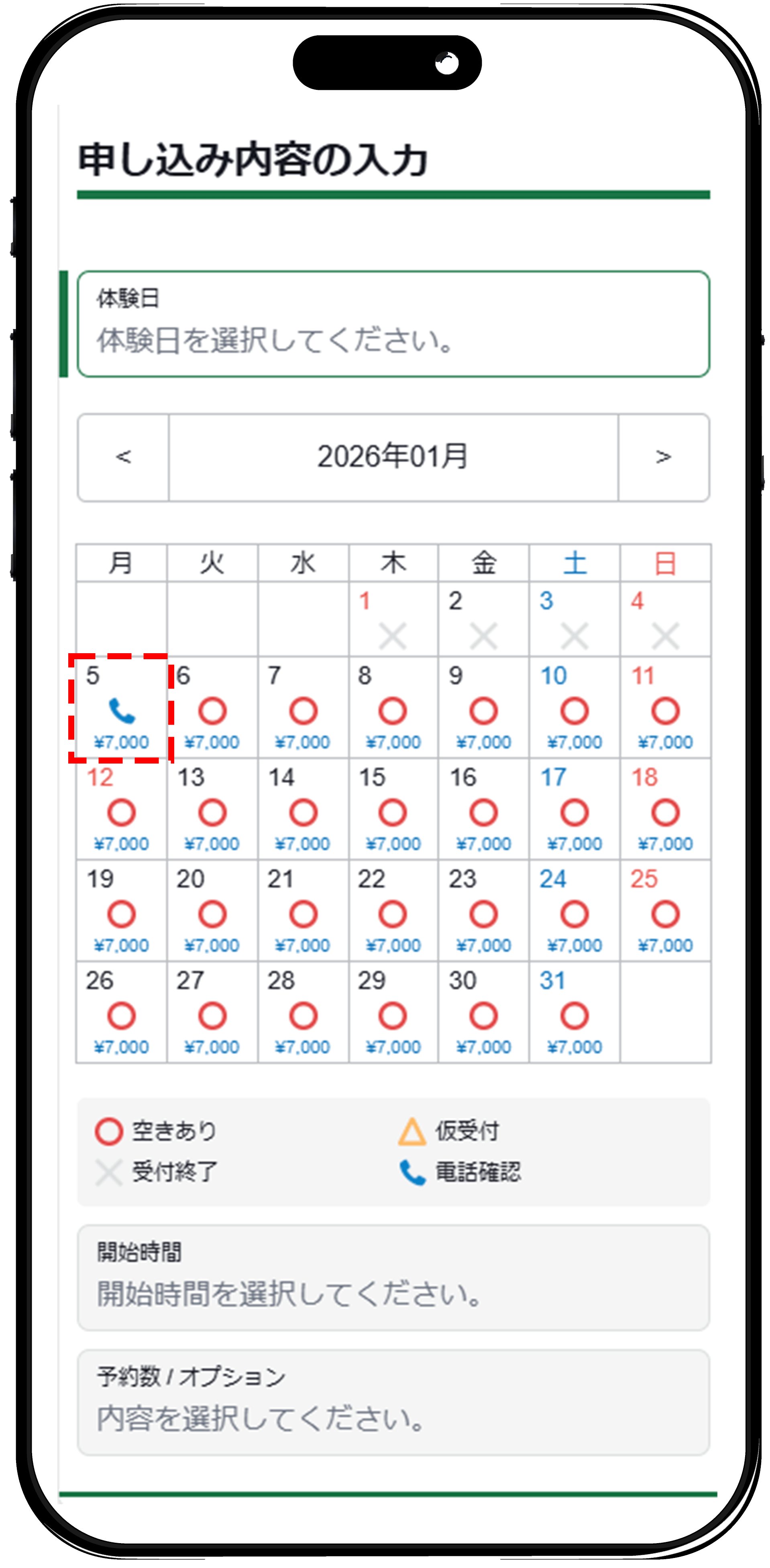Pick January 18 on the calendar
The image size is (770, 1568).
664,811
